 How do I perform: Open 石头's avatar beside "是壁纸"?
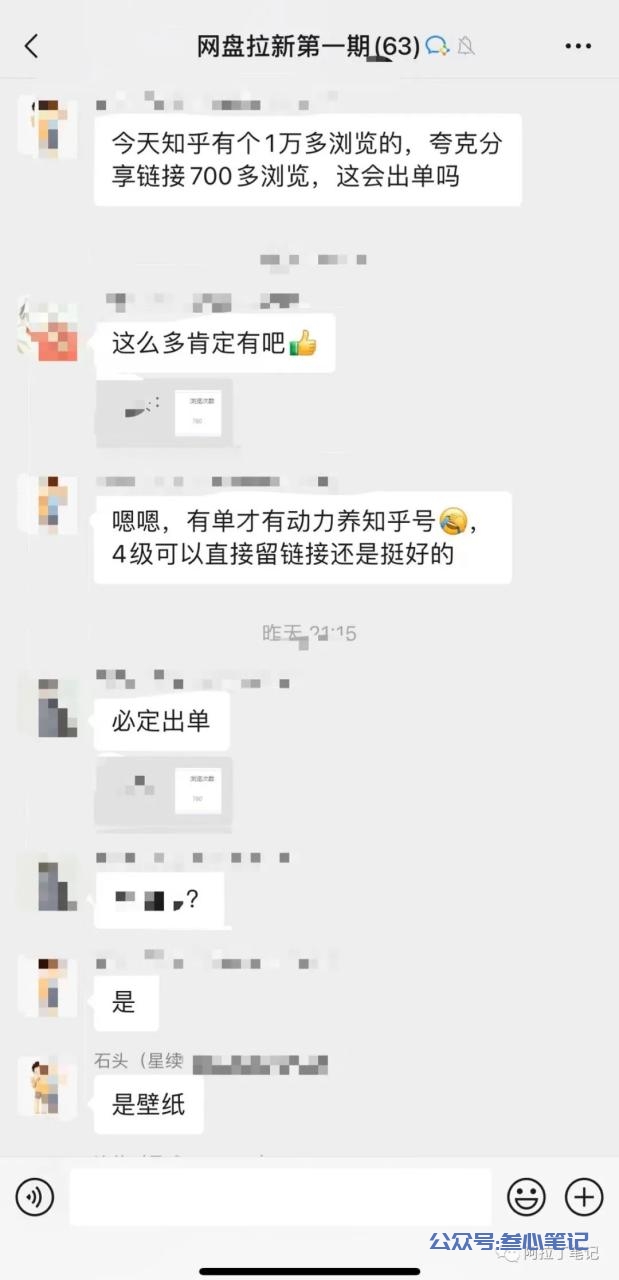(46, 1088)
